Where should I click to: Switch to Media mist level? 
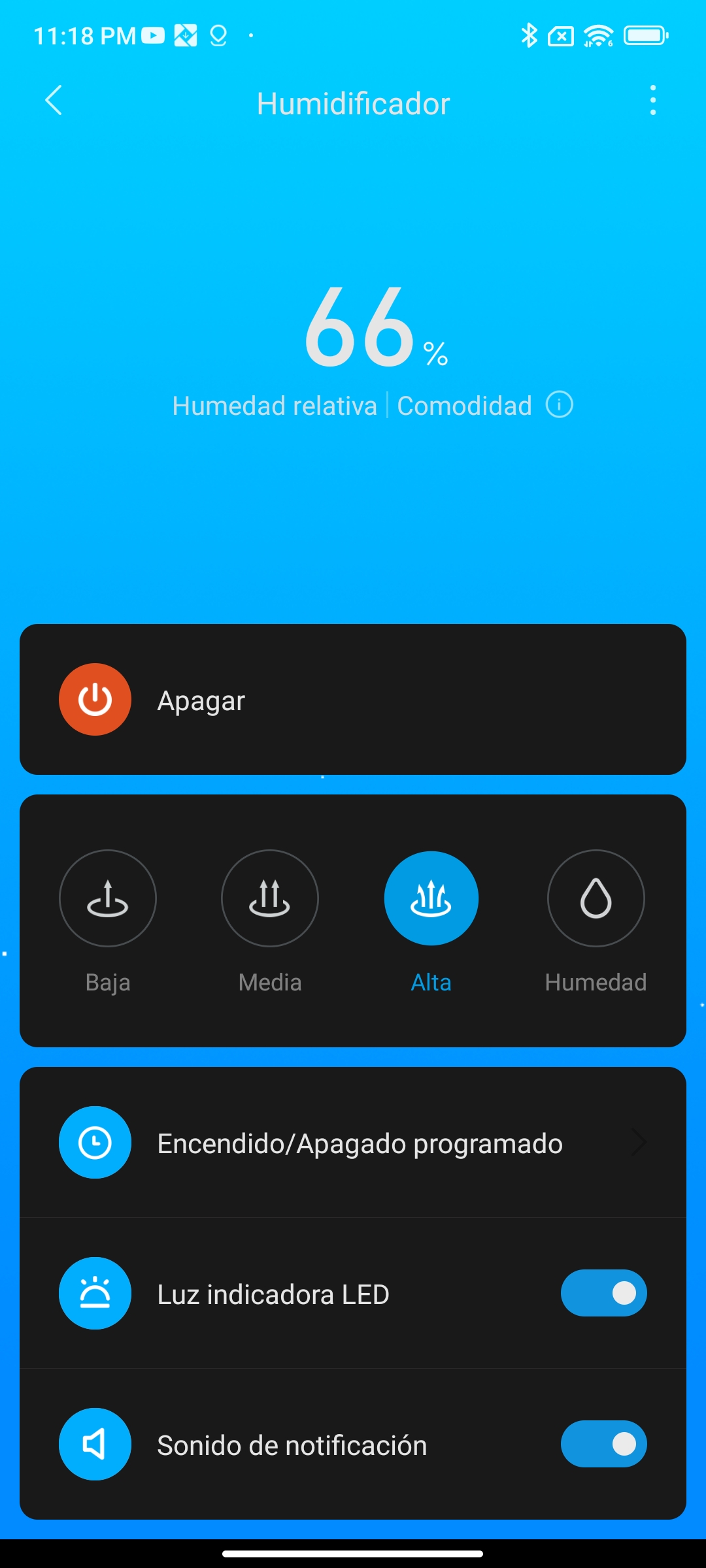pos(270,898)
